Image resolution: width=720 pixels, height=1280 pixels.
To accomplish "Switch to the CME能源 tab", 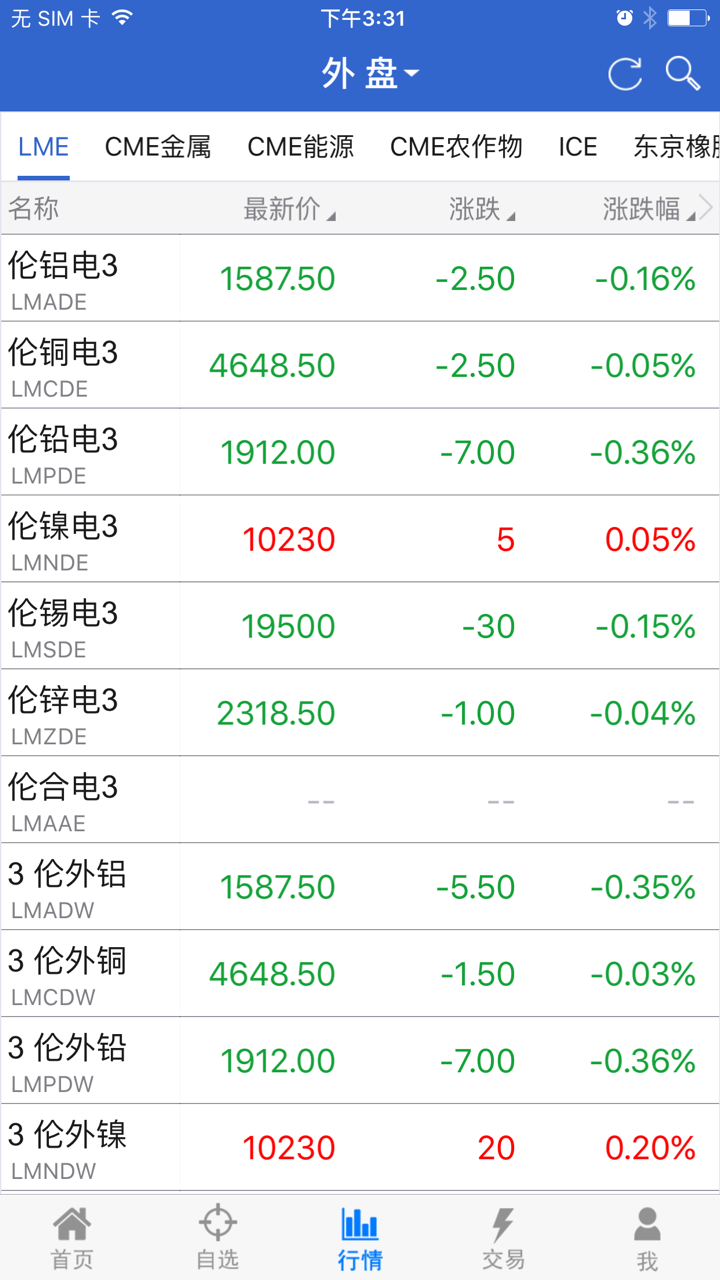I will click(x=300, y=147).
